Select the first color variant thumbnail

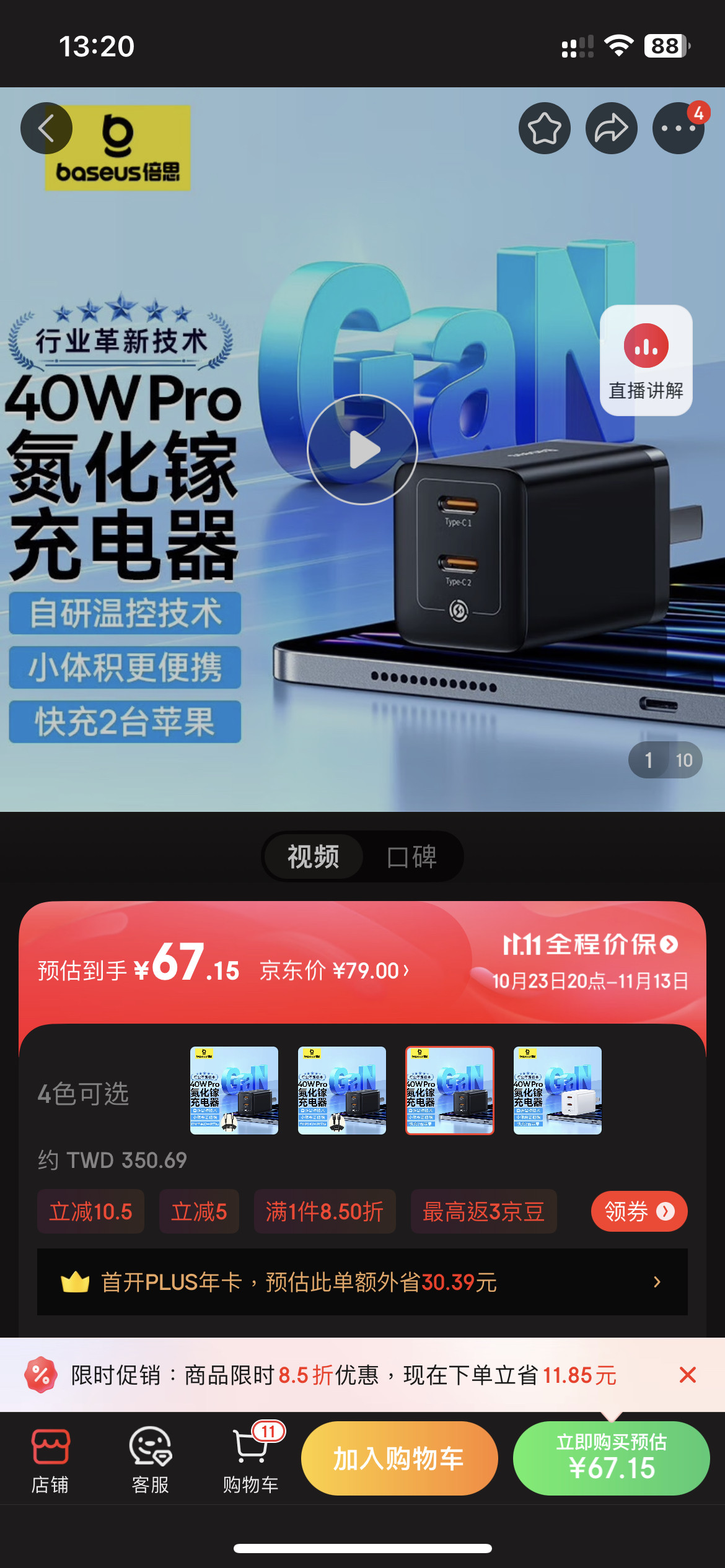[x=234, y=1091]
